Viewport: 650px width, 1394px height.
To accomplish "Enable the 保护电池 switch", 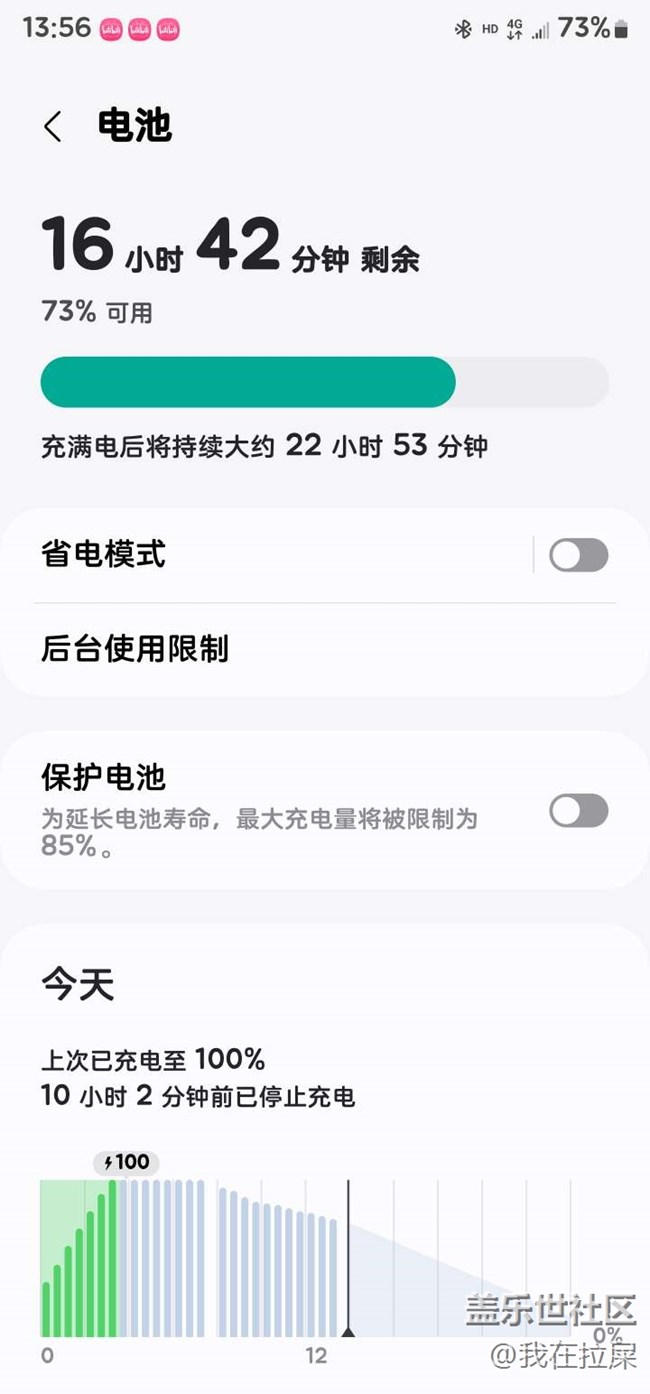I will pos(579,811).
